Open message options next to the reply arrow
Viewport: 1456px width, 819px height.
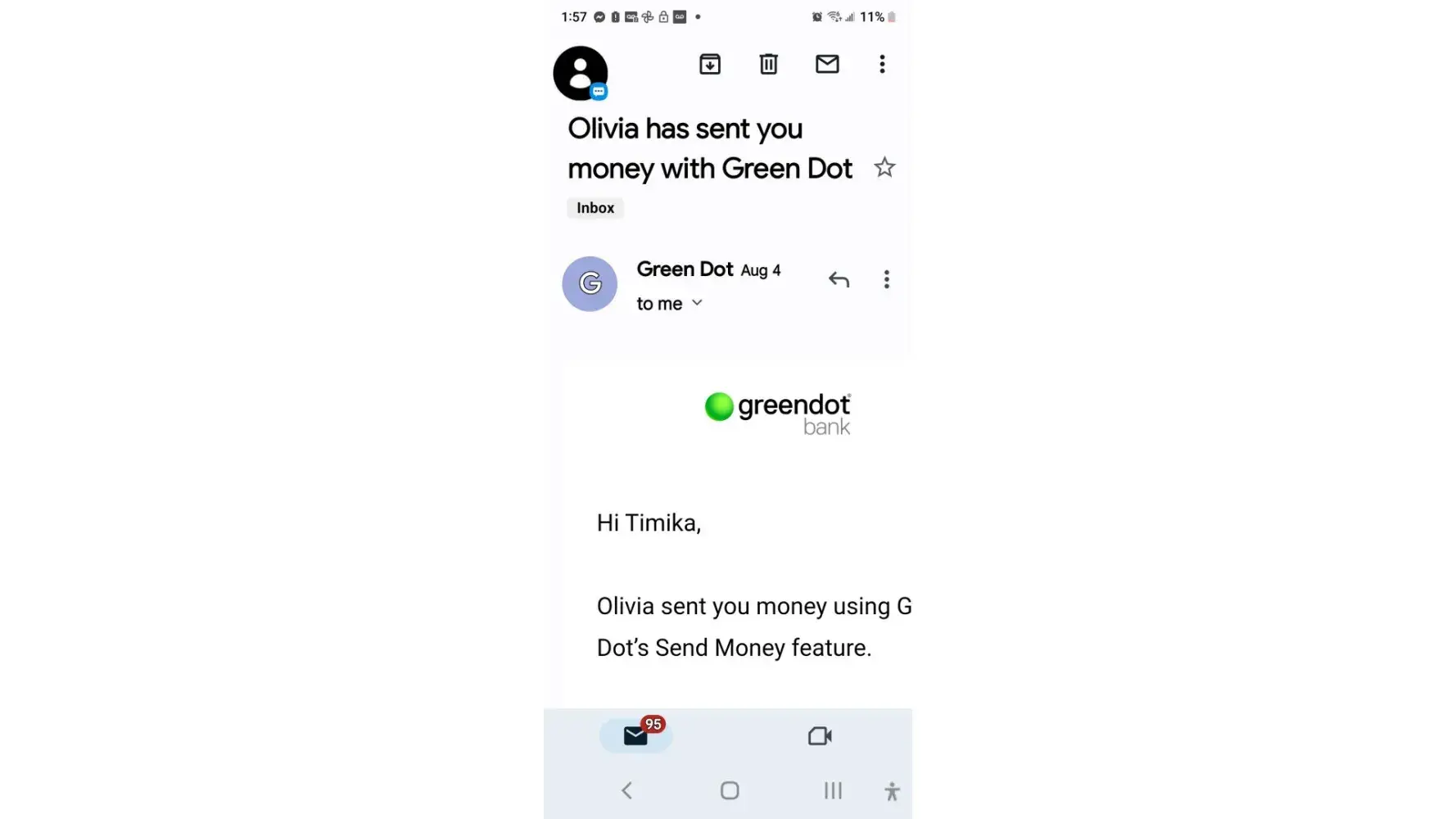(x=886, y=280)
